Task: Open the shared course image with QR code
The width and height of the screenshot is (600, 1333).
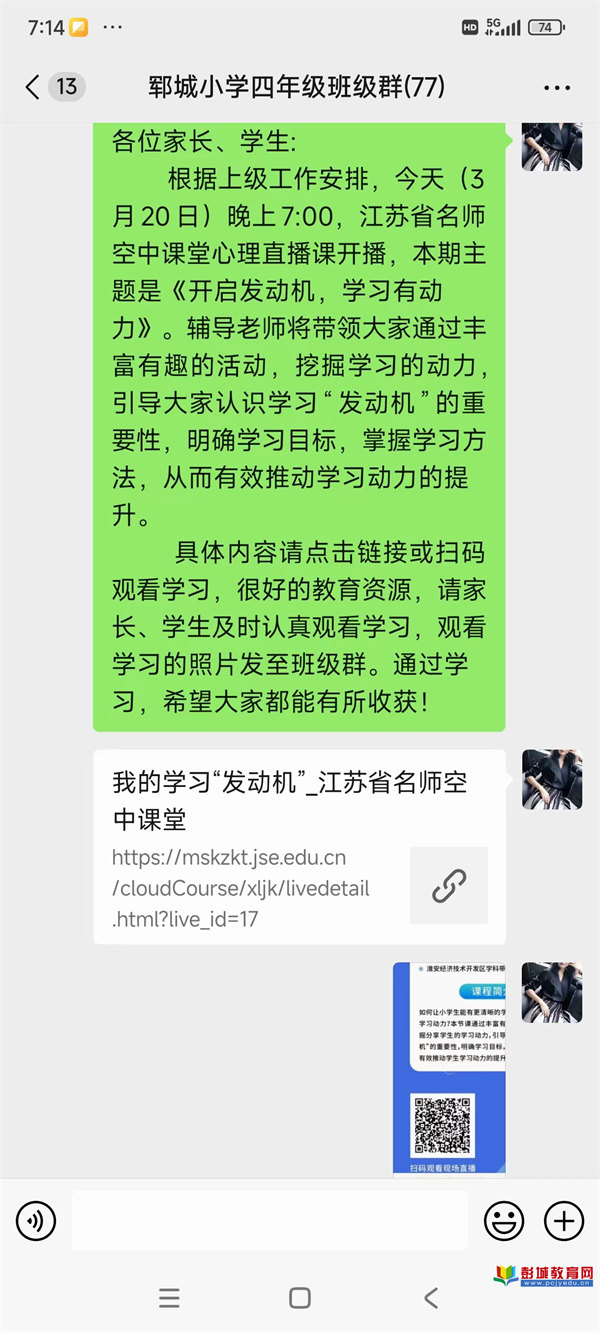Action: point(449,1068)
